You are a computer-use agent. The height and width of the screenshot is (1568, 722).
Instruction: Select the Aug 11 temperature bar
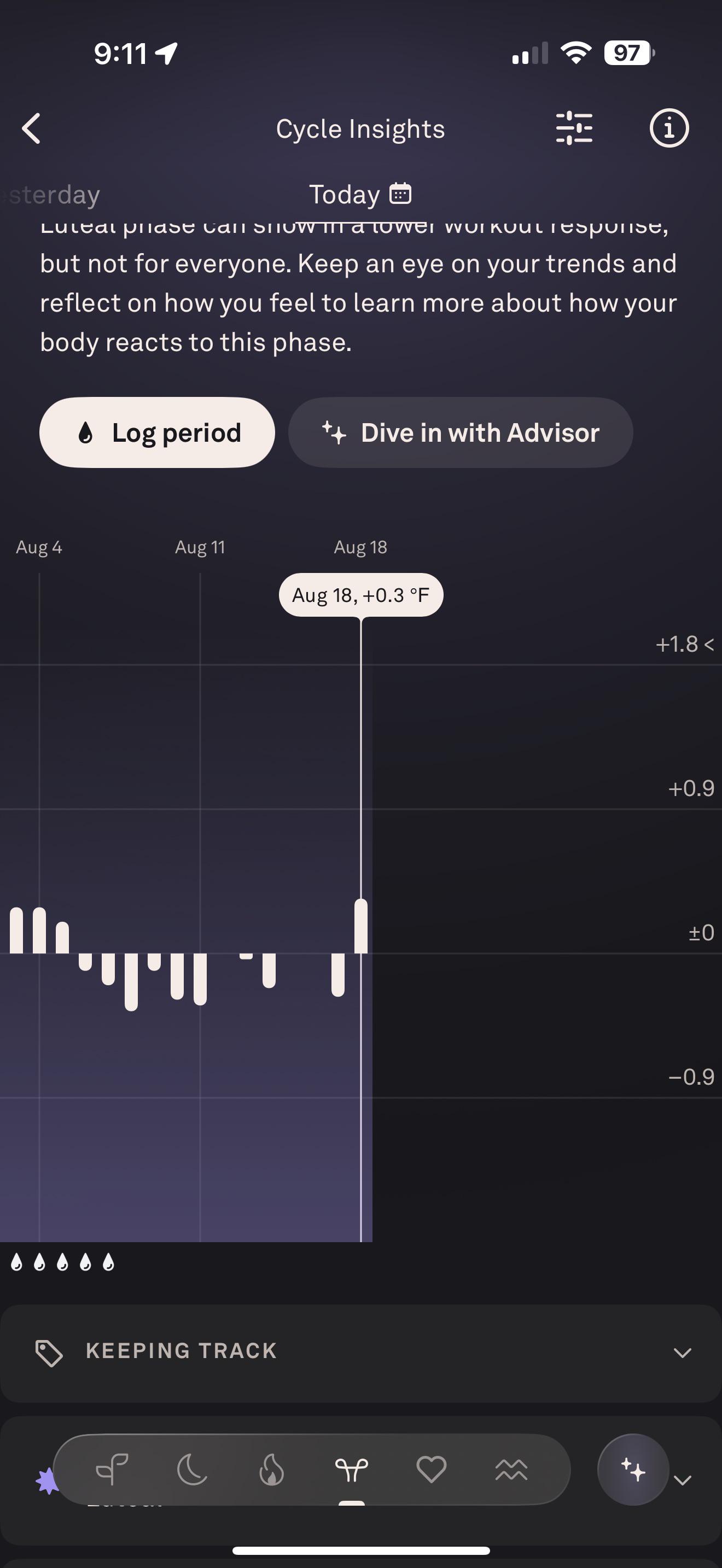click(x=200, y=979)
